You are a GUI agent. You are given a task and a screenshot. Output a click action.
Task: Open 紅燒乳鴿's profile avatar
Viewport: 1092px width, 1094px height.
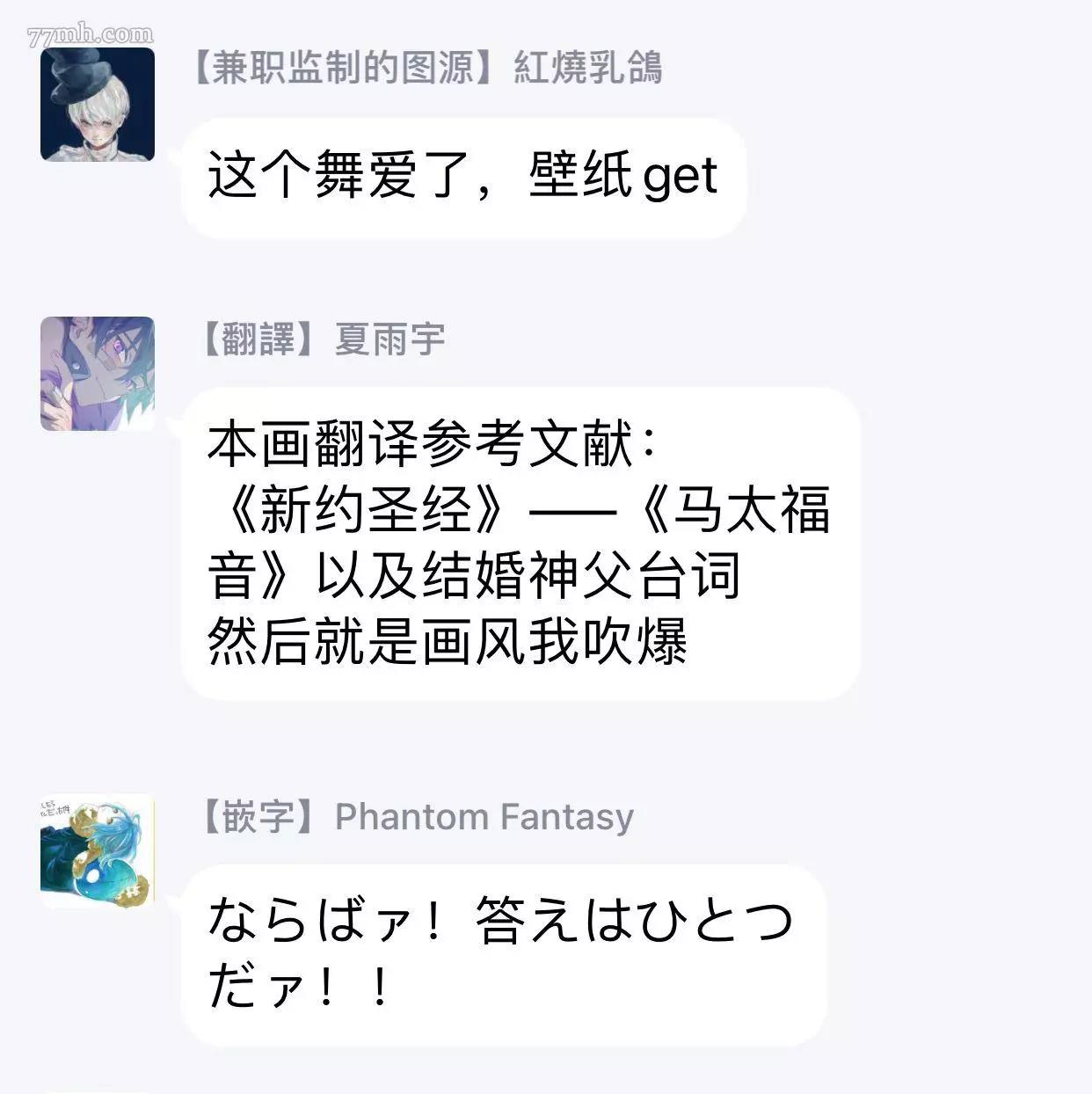pos(98,105)
